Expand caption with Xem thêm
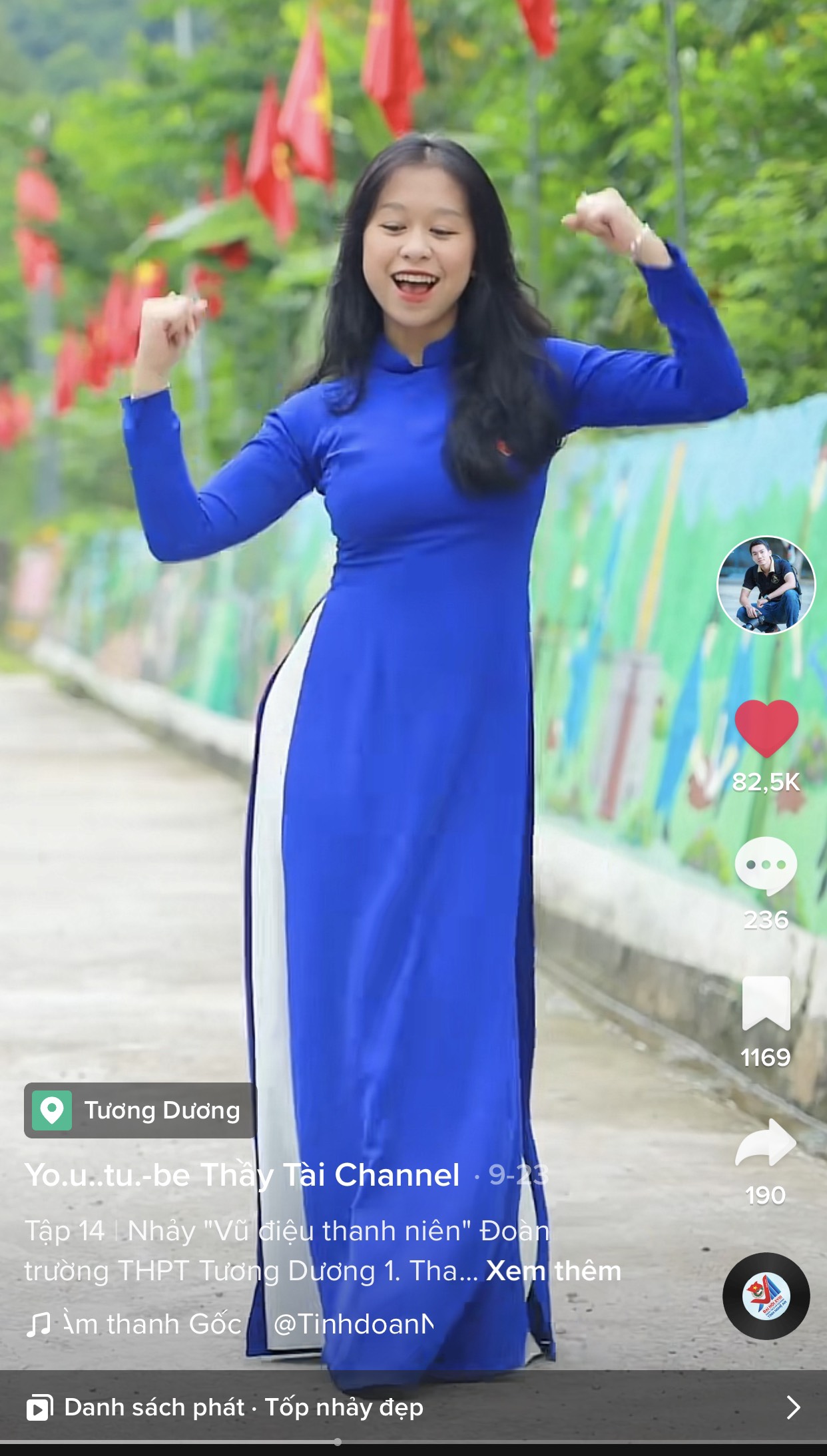 coord(553,1271)
